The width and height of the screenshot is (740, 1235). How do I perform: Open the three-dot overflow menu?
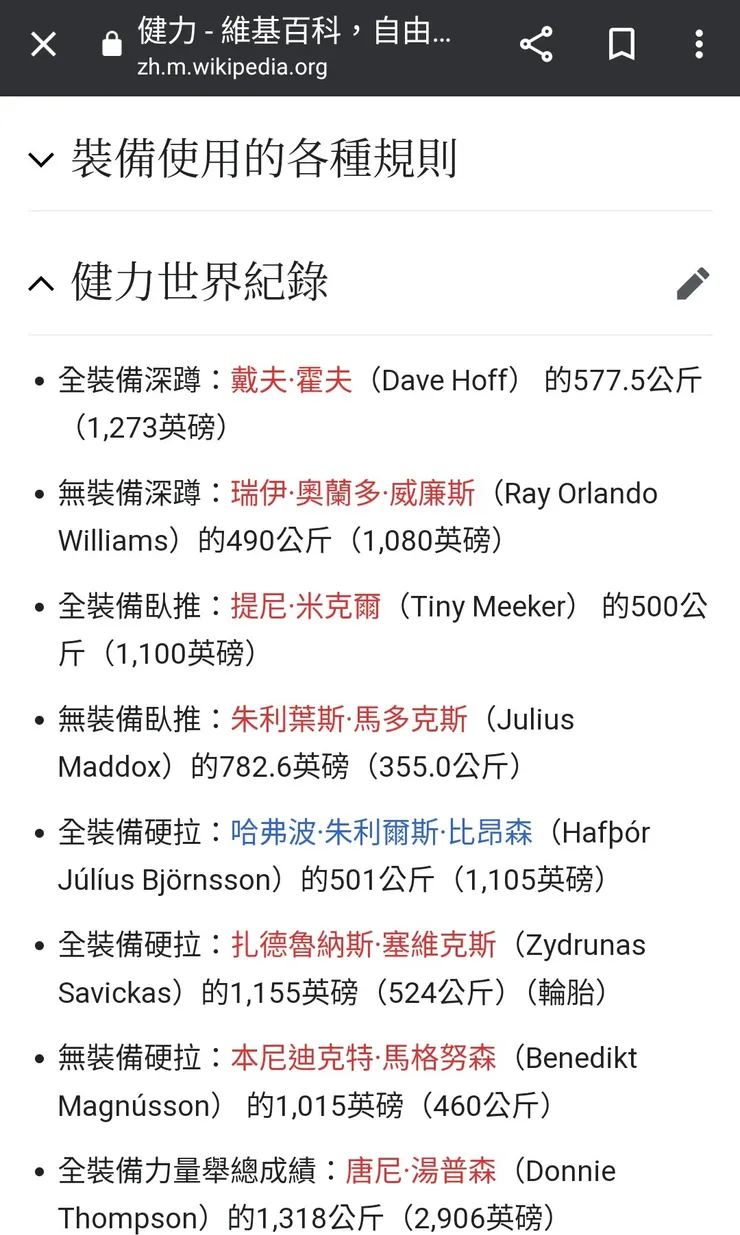(x=699, y=44)
